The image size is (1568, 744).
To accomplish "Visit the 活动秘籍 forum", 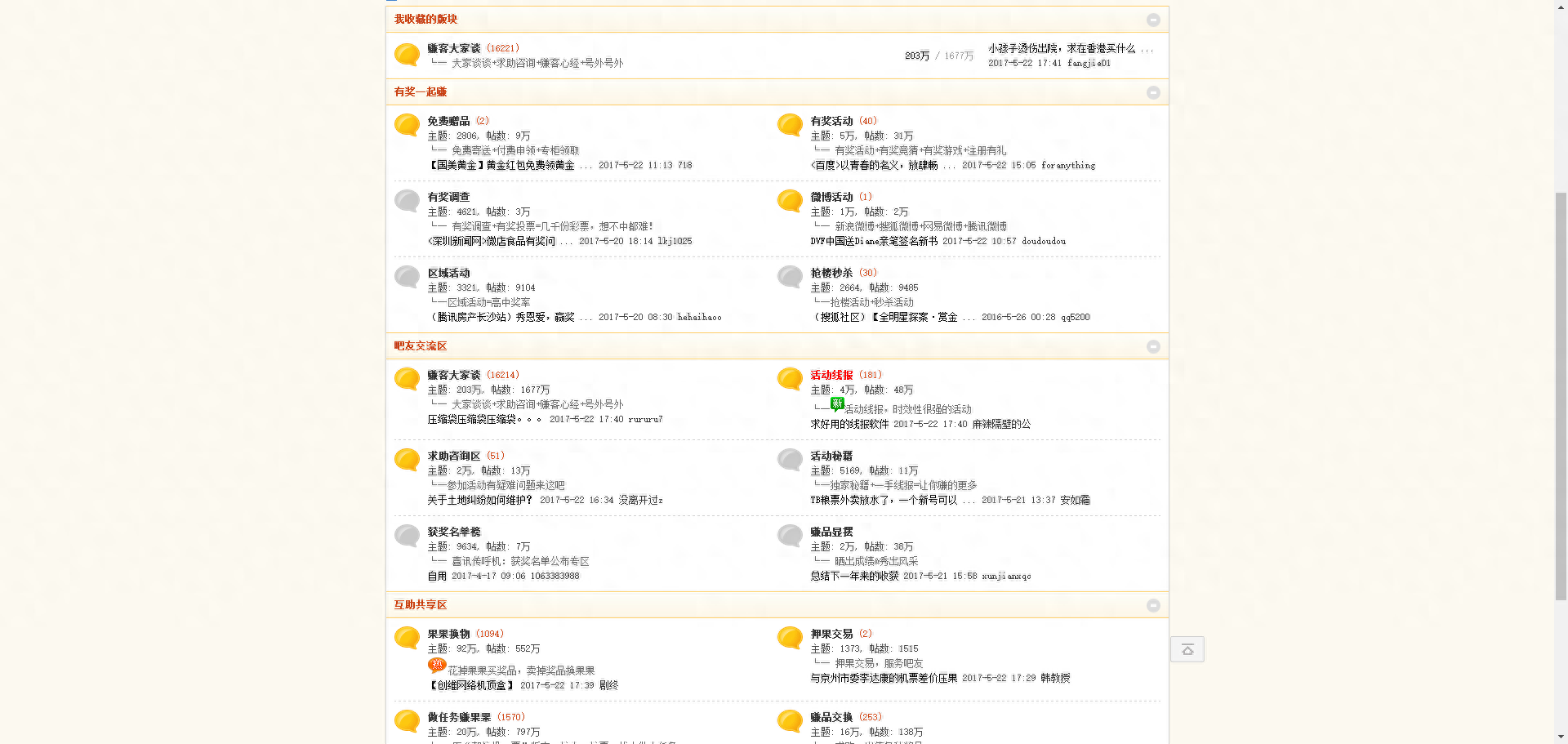I will 831,456.
